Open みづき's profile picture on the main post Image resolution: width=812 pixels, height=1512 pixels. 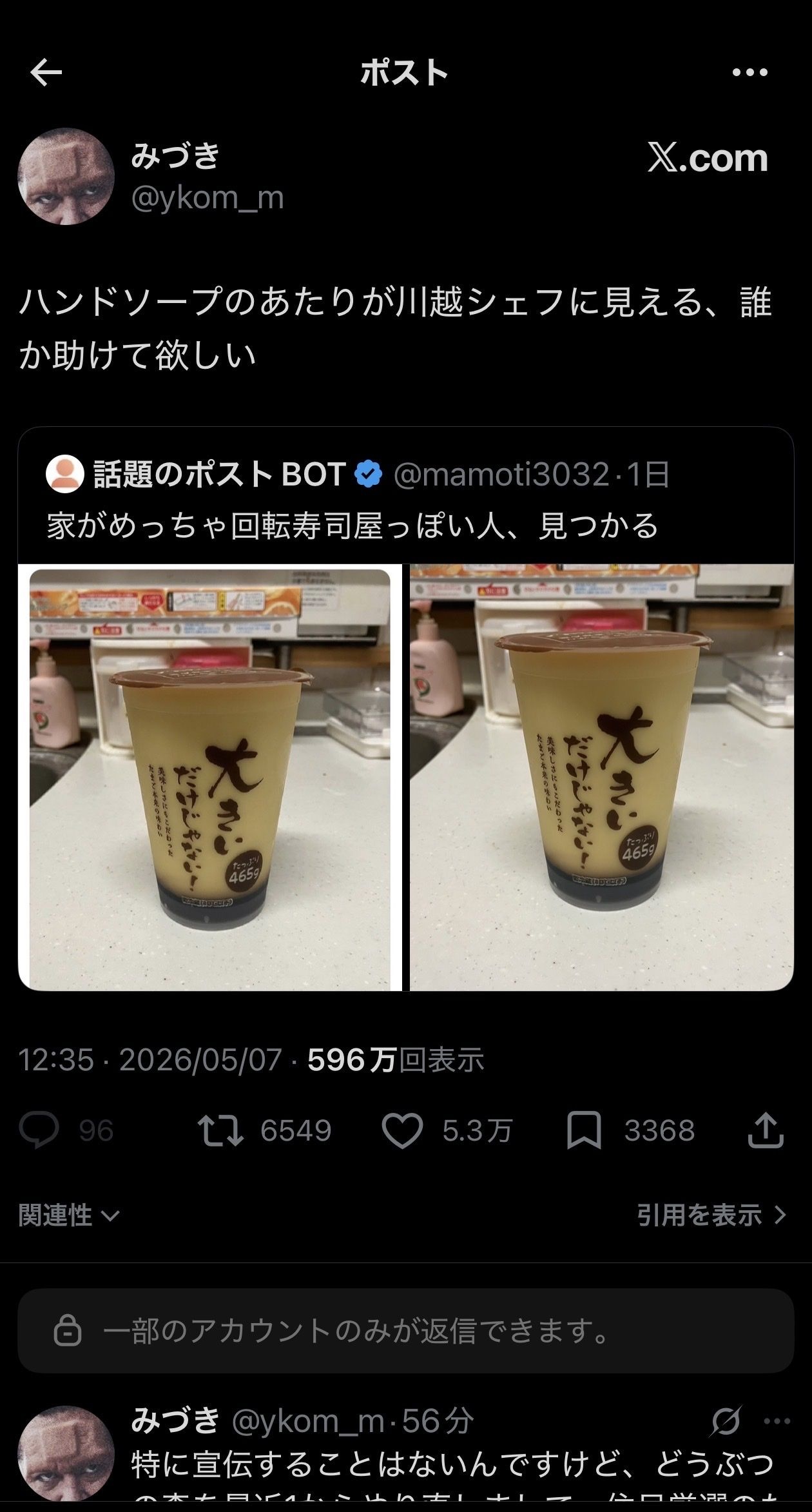(66, 176)
